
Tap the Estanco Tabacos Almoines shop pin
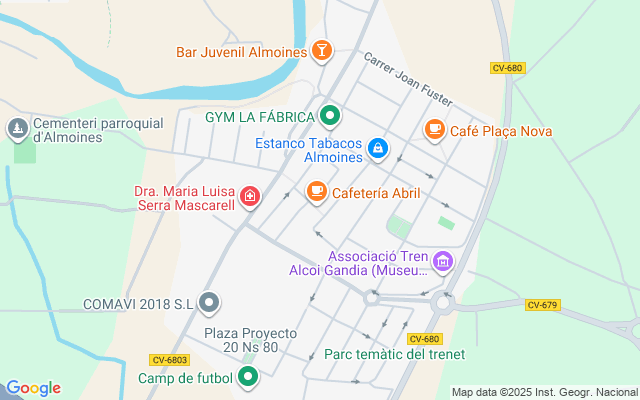click(x=377, y=149)
